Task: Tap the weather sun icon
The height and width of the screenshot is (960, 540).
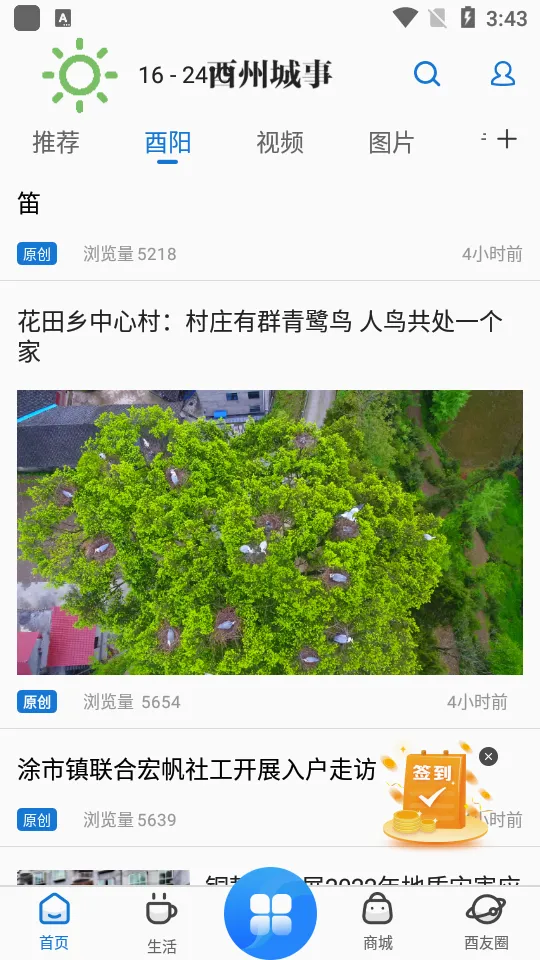Action: (80, 75)
